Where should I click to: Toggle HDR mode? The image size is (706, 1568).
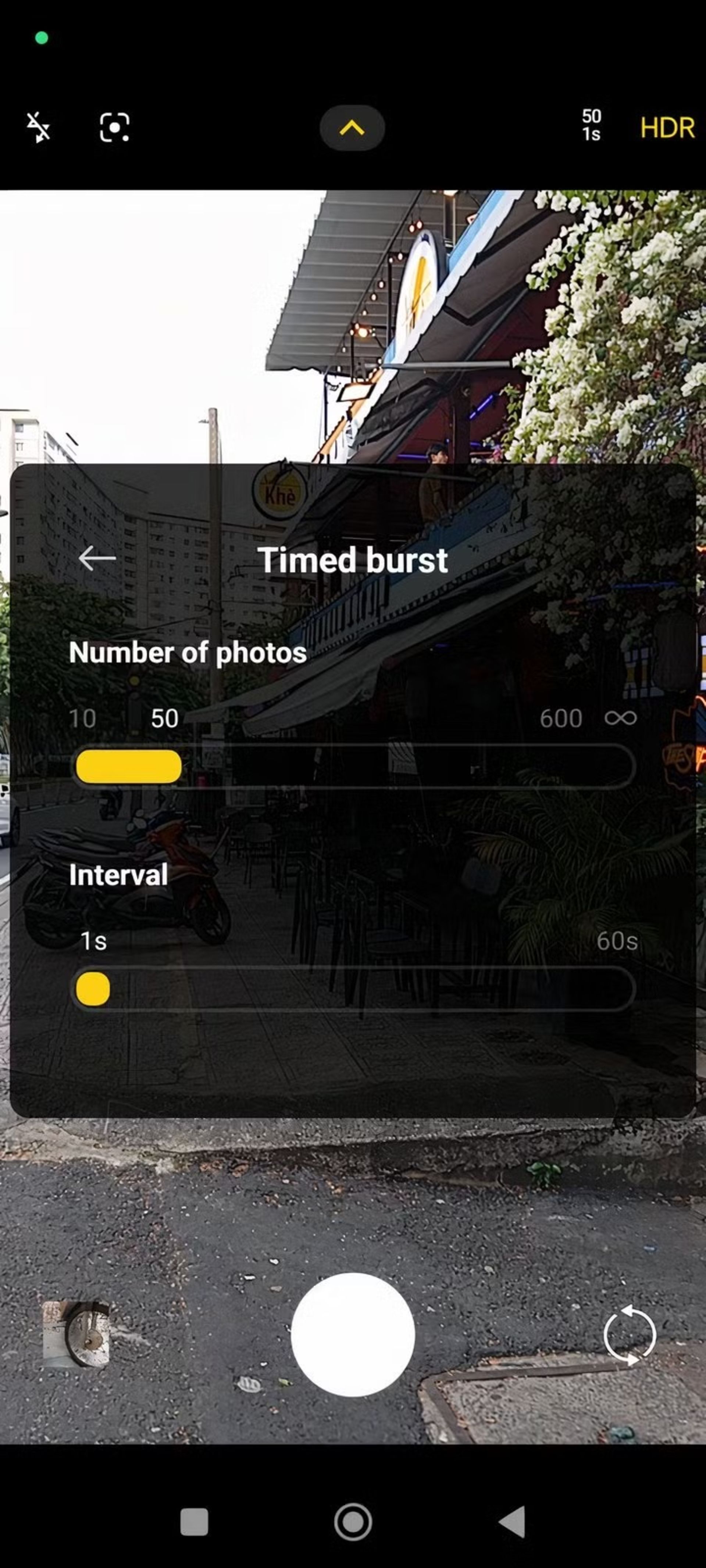pyautogui.click(x=667, y=128)
